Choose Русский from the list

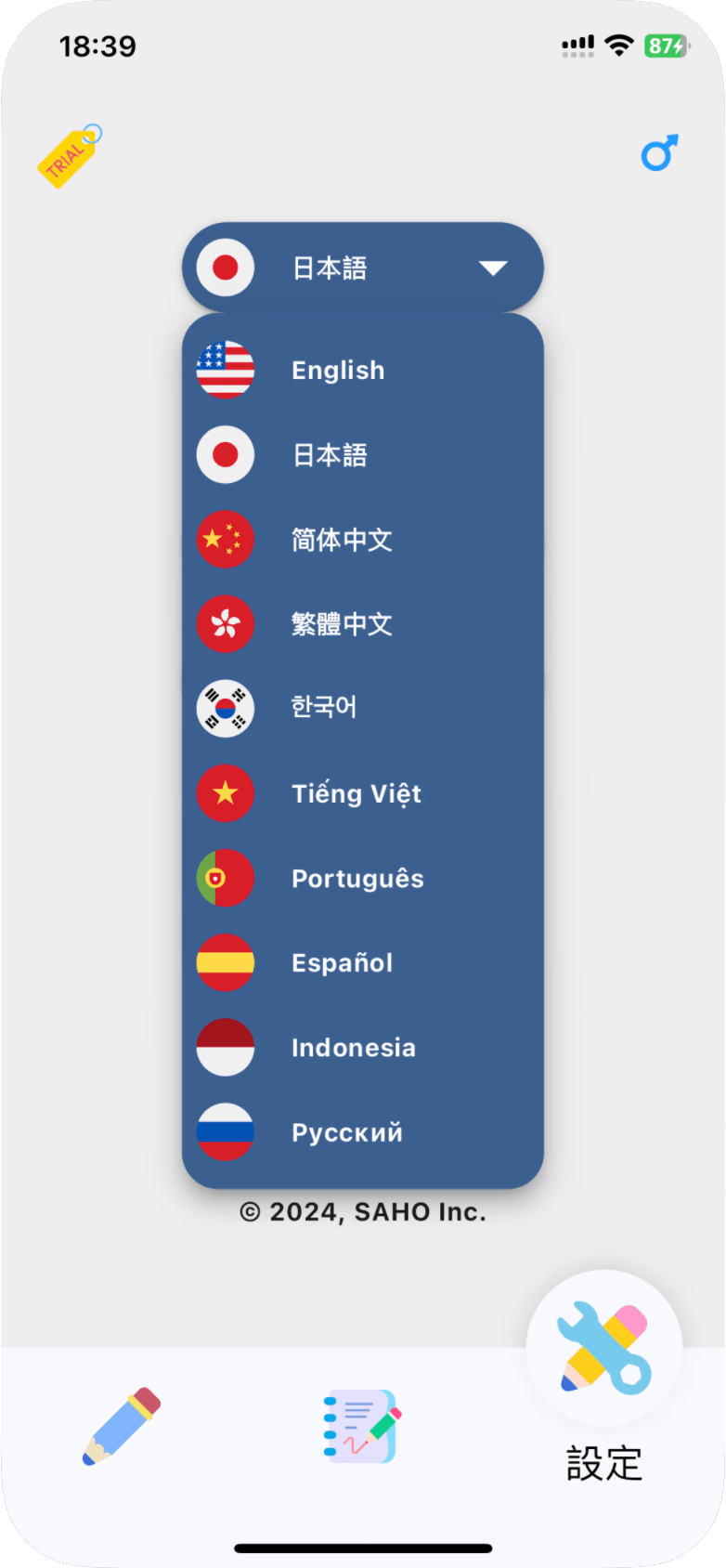(362, 1132)
